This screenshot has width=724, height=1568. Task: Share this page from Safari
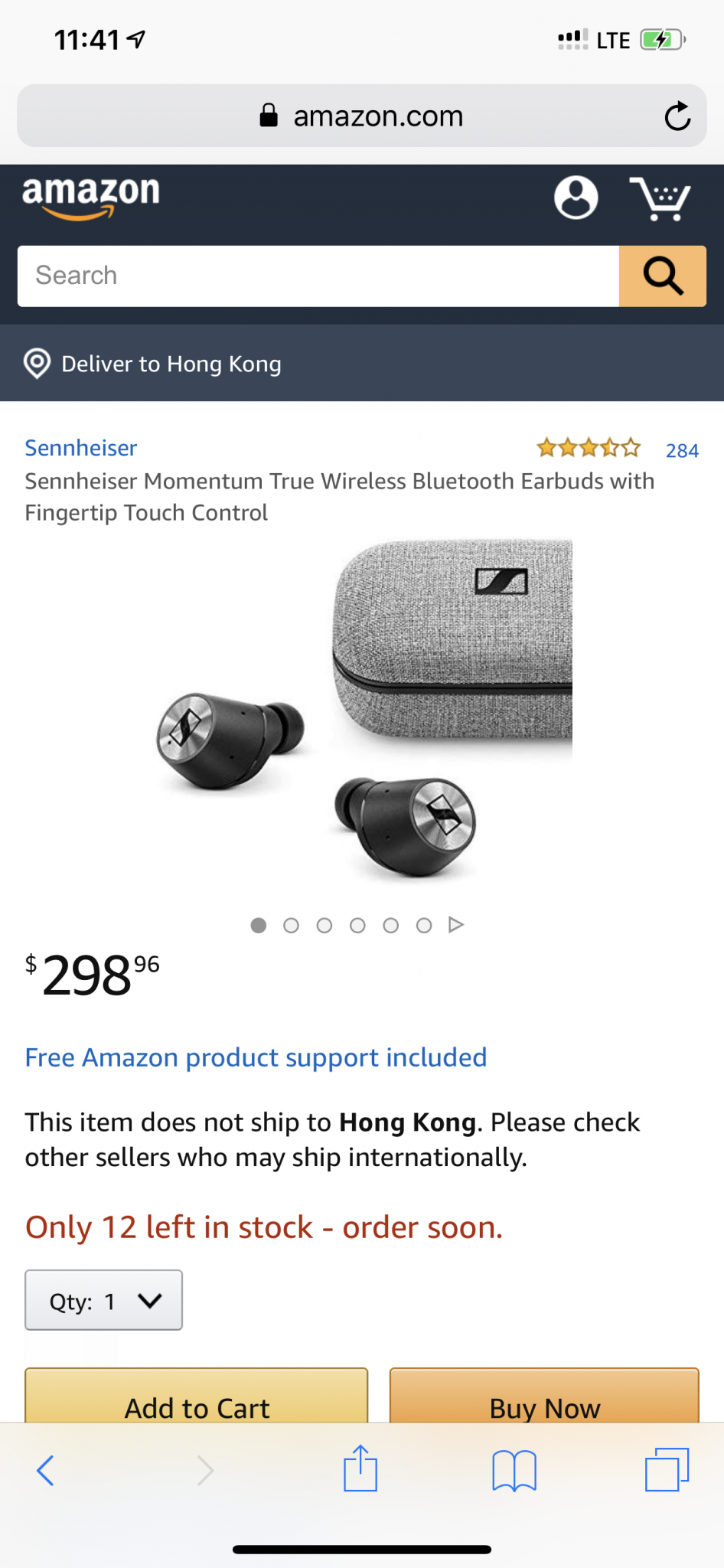pos(360,1468)
